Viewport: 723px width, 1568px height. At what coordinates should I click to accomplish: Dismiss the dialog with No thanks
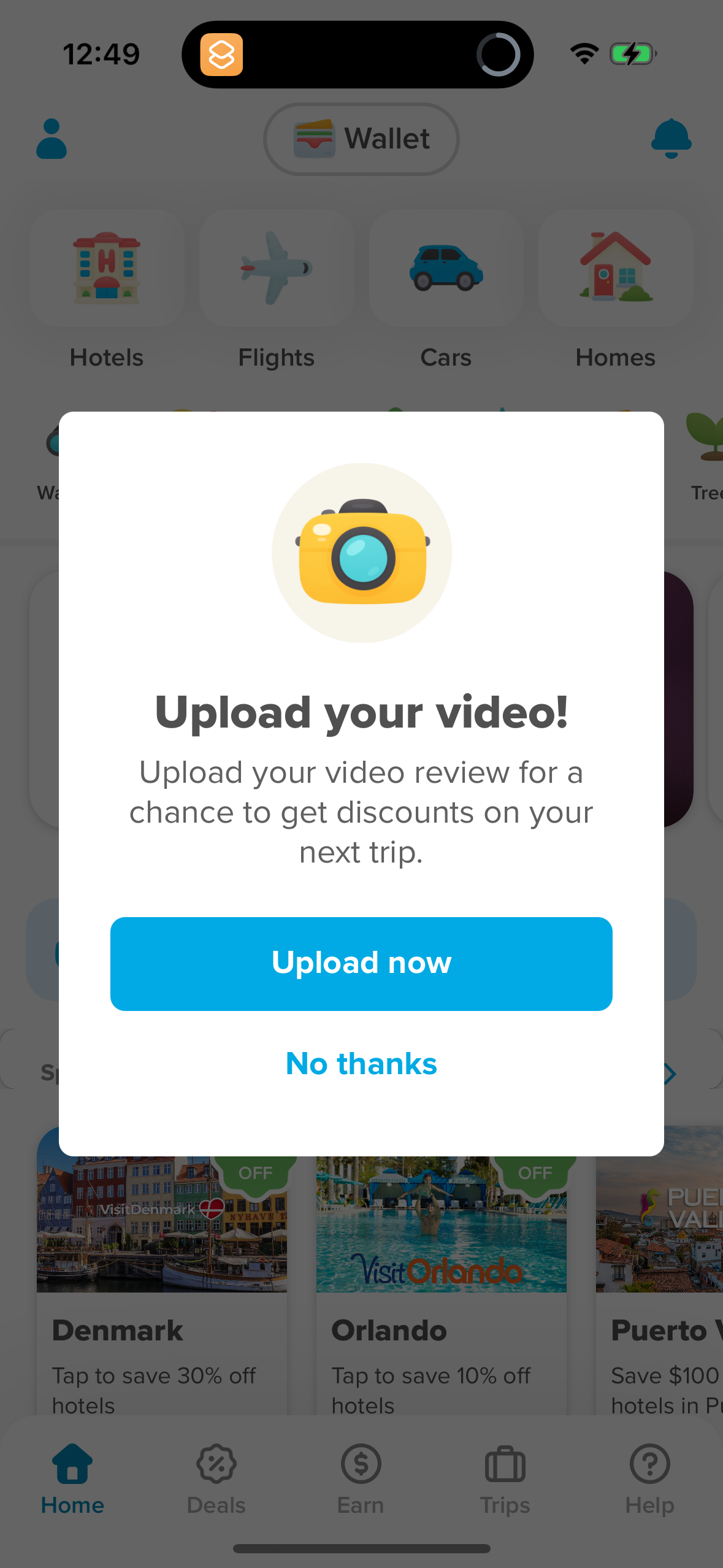point(361,1064)
